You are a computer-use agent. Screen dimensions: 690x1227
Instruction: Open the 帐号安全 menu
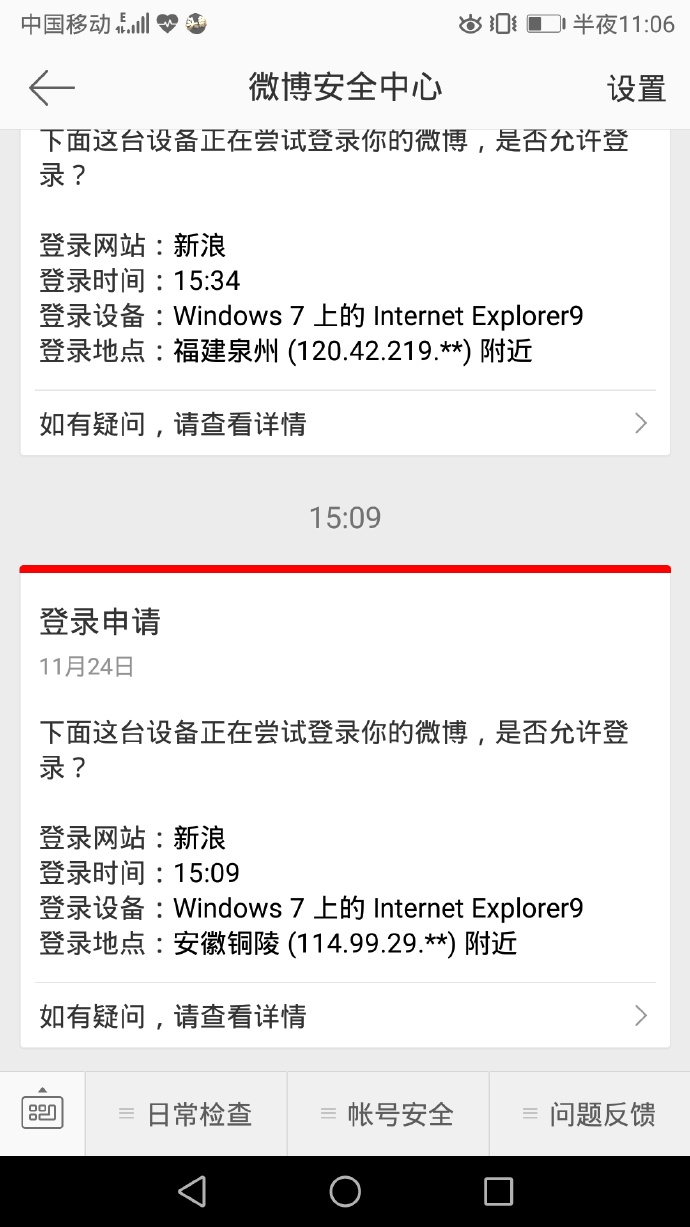click(388, 1114)
